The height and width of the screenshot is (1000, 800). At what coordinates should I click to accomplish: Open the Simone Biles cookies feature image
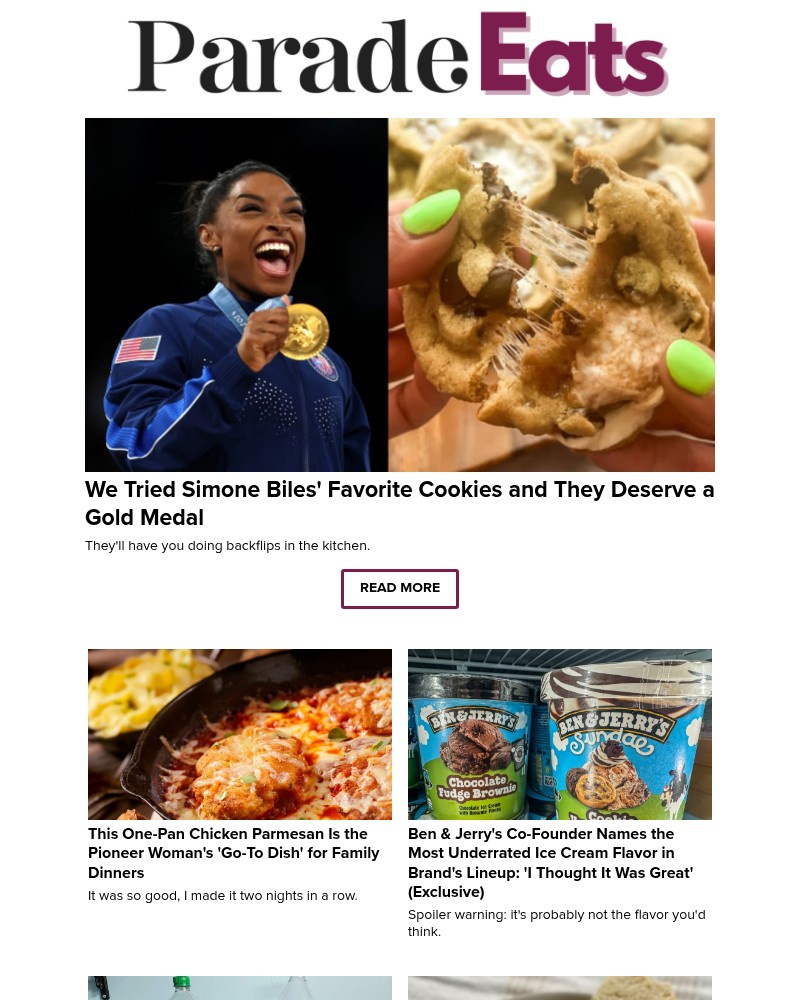[400, 295]
